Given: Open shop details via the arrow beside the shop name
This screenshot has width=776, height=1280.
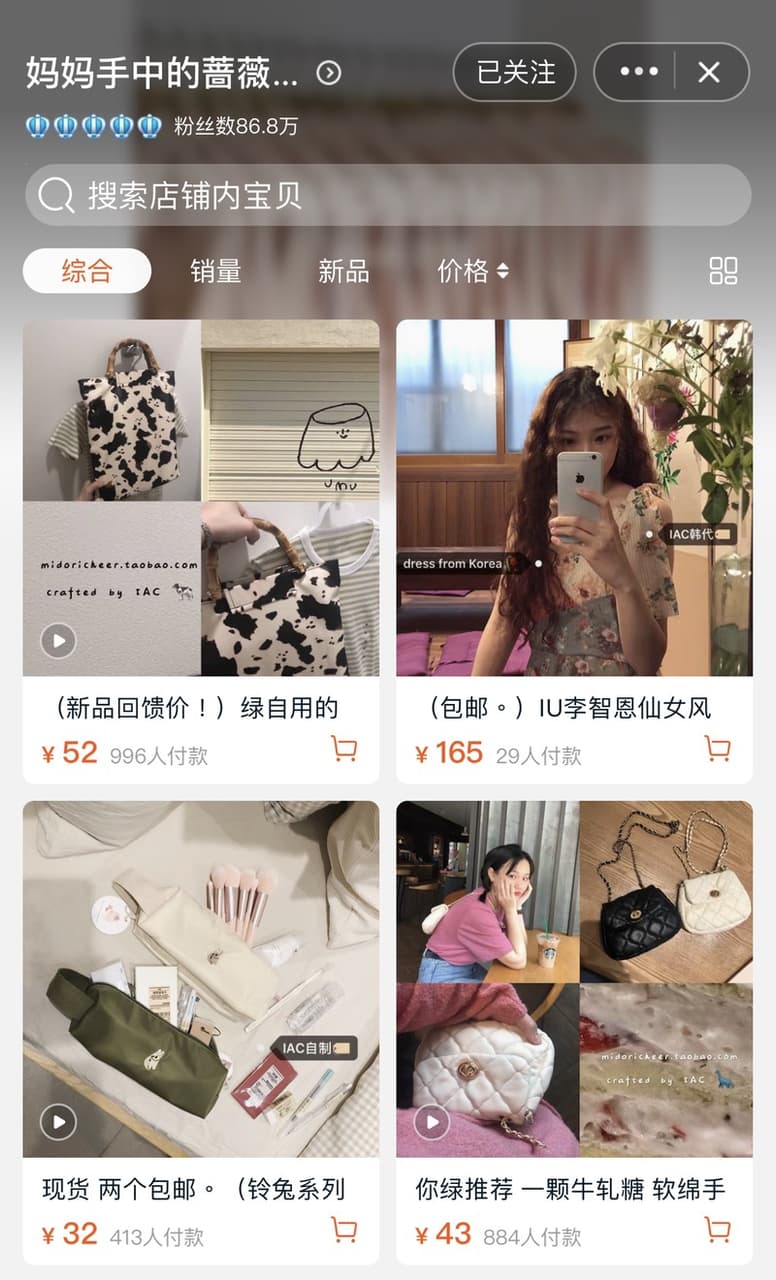Looking at the screenshot, I should coord(329,73).
